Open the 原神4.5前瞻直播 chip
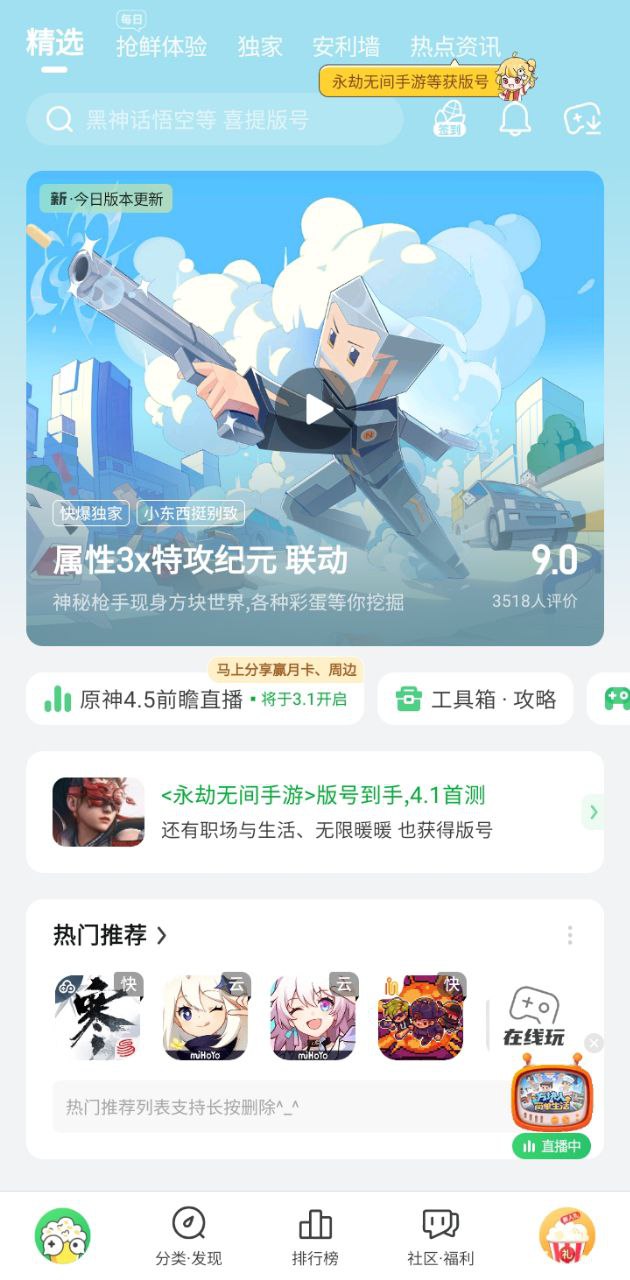Viewport: 630px width, 1280px height. click(195, 699)
